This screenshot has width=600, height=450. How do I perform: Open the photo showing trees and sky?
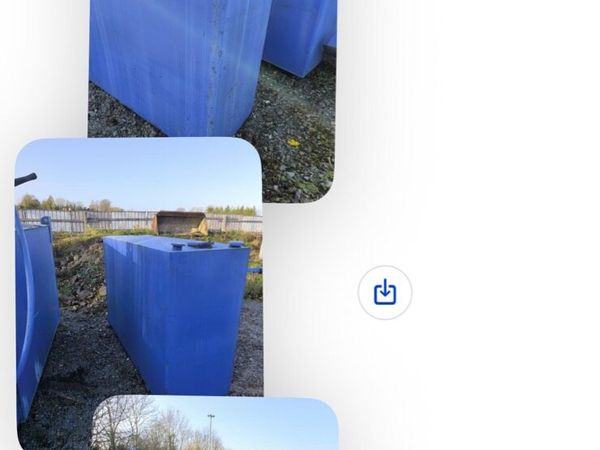point(215,425)
